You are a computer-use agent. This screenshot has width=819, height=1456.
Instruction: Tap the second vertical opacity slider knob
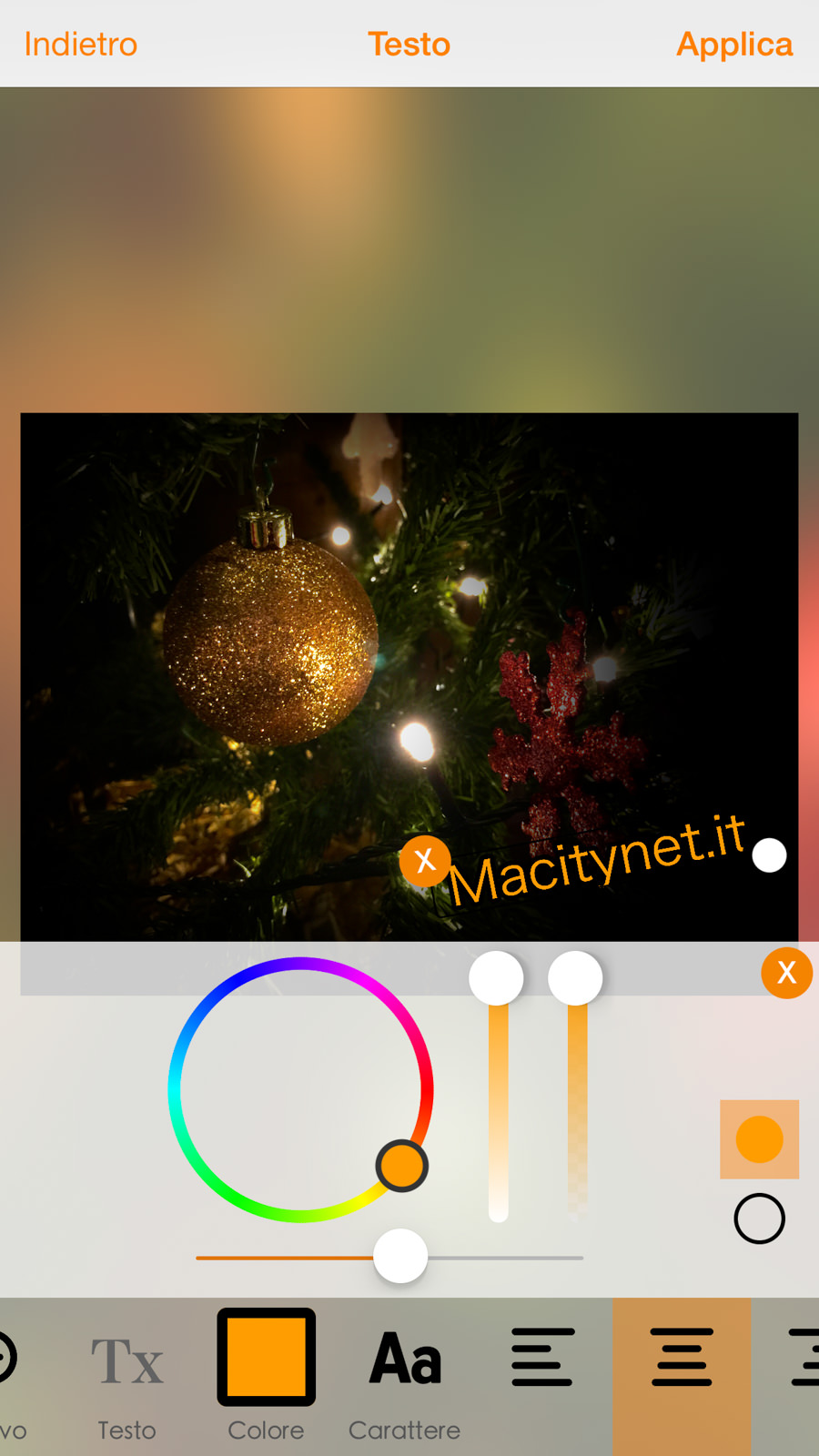tap(575, 979)
